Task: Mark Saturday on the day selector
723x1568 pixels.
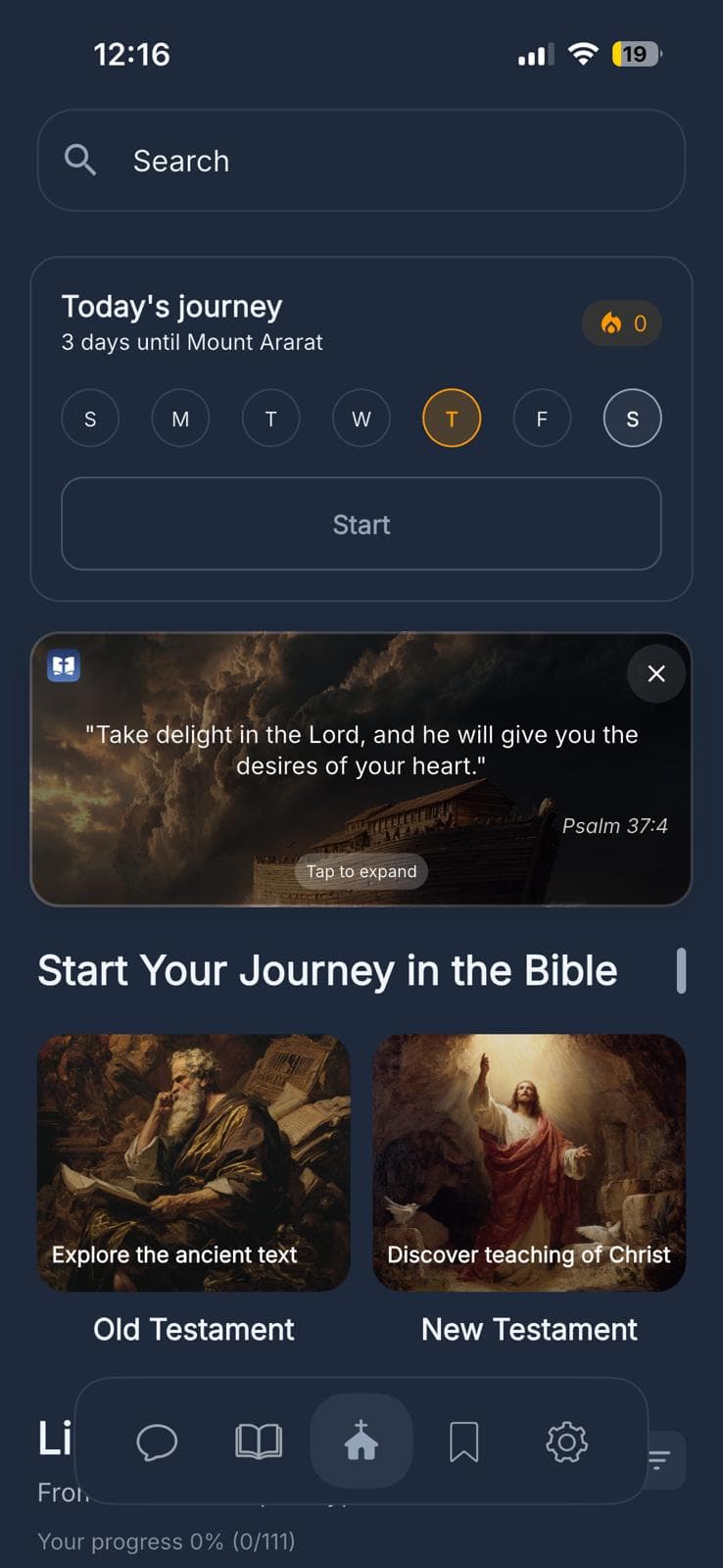Action: (632, 417)
